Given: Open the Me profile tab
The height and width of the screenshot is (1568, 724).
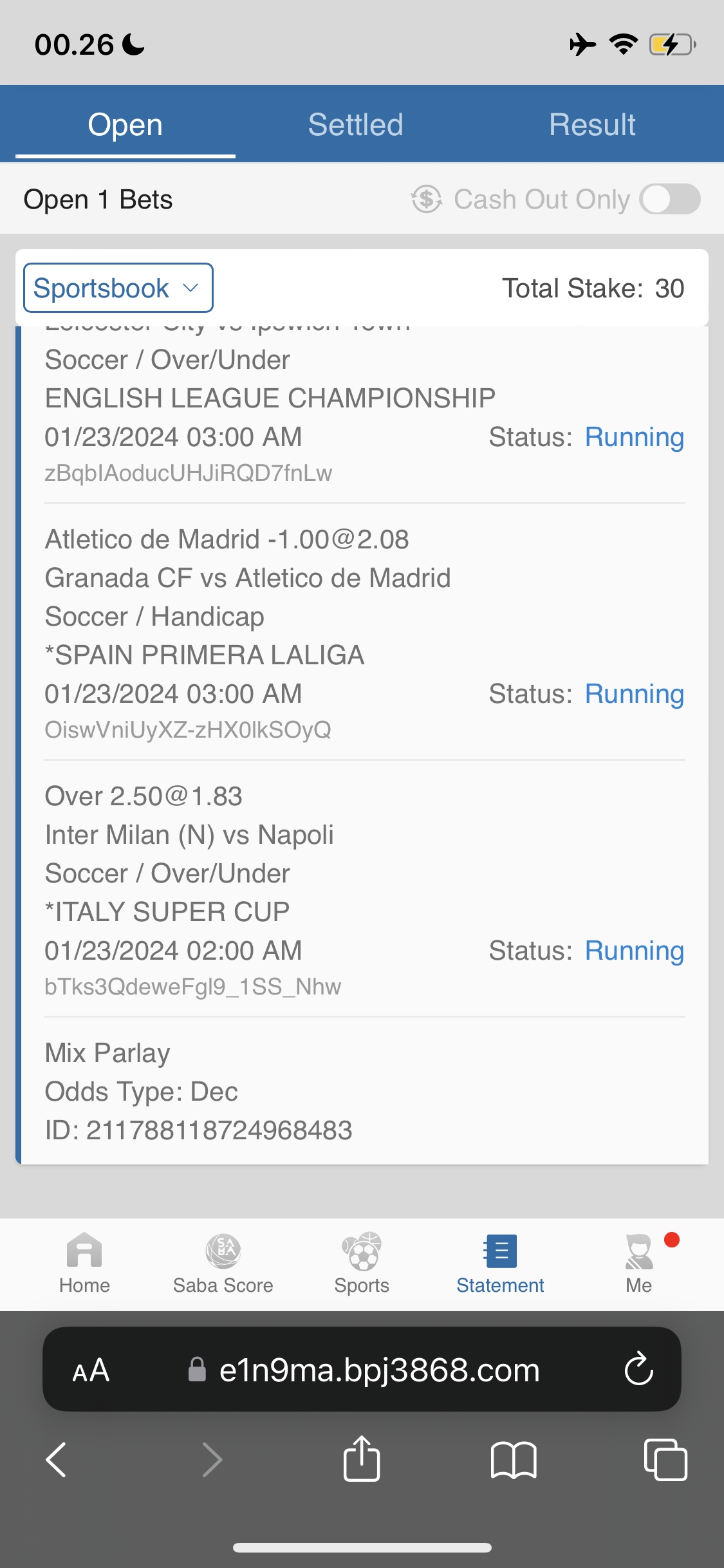Looking at the screenshot, I should click(639, 1263).
